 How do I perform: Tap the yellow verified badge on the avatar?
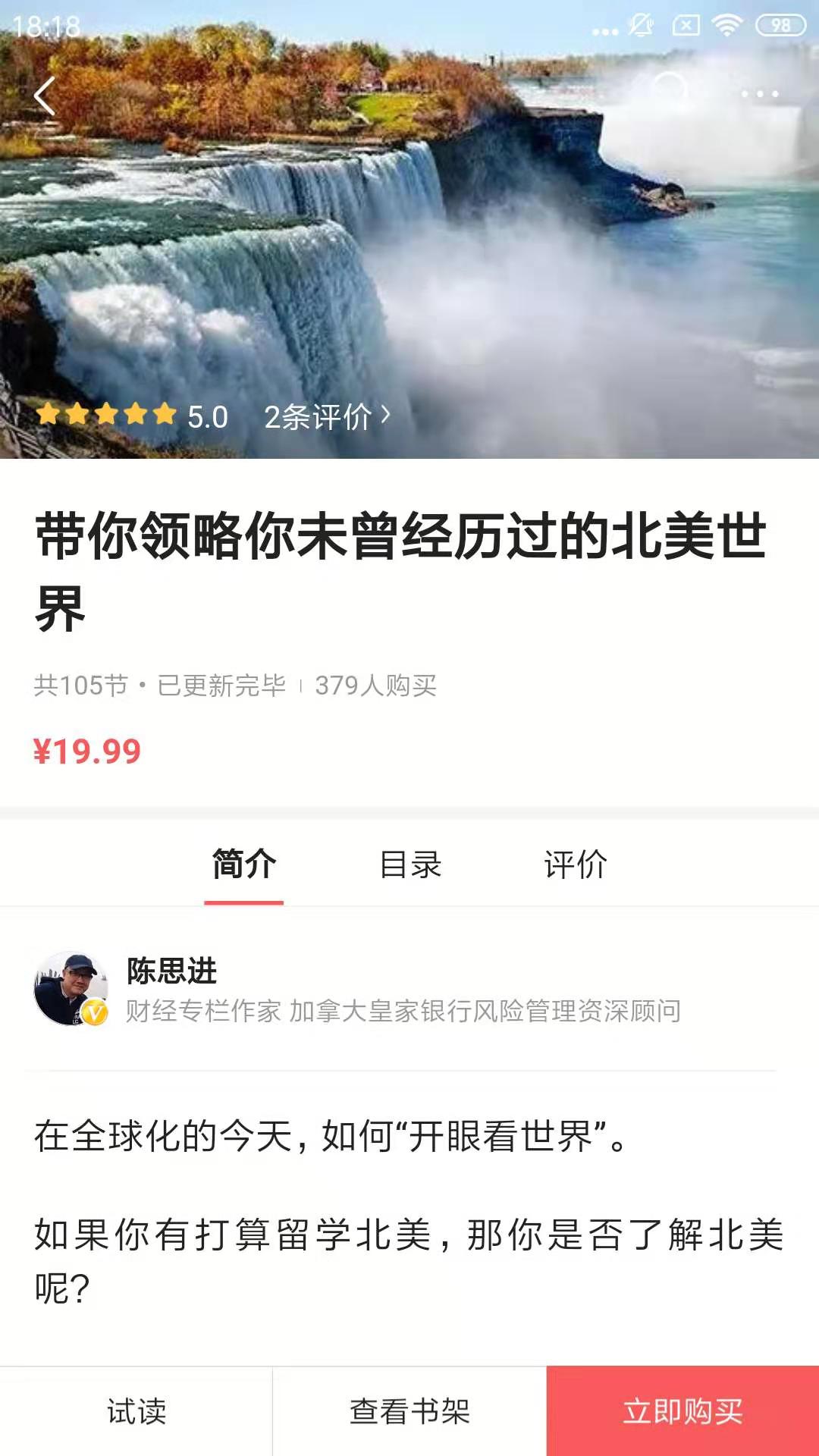(96, 1013)
